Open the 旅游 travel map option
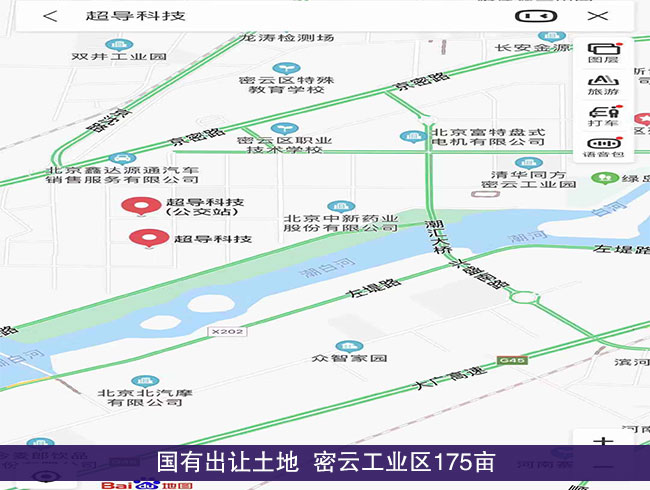 (x=603, y=85)
